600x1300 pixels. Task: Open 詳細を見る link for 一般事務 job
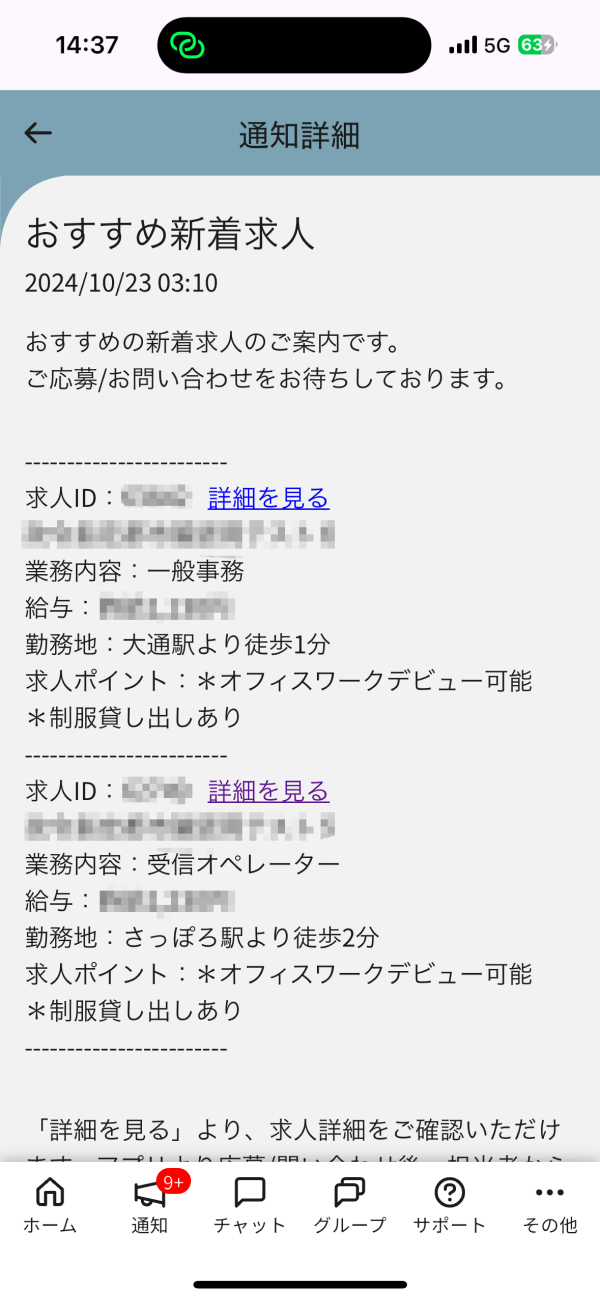pyautogui.click(x=268, y=498)
